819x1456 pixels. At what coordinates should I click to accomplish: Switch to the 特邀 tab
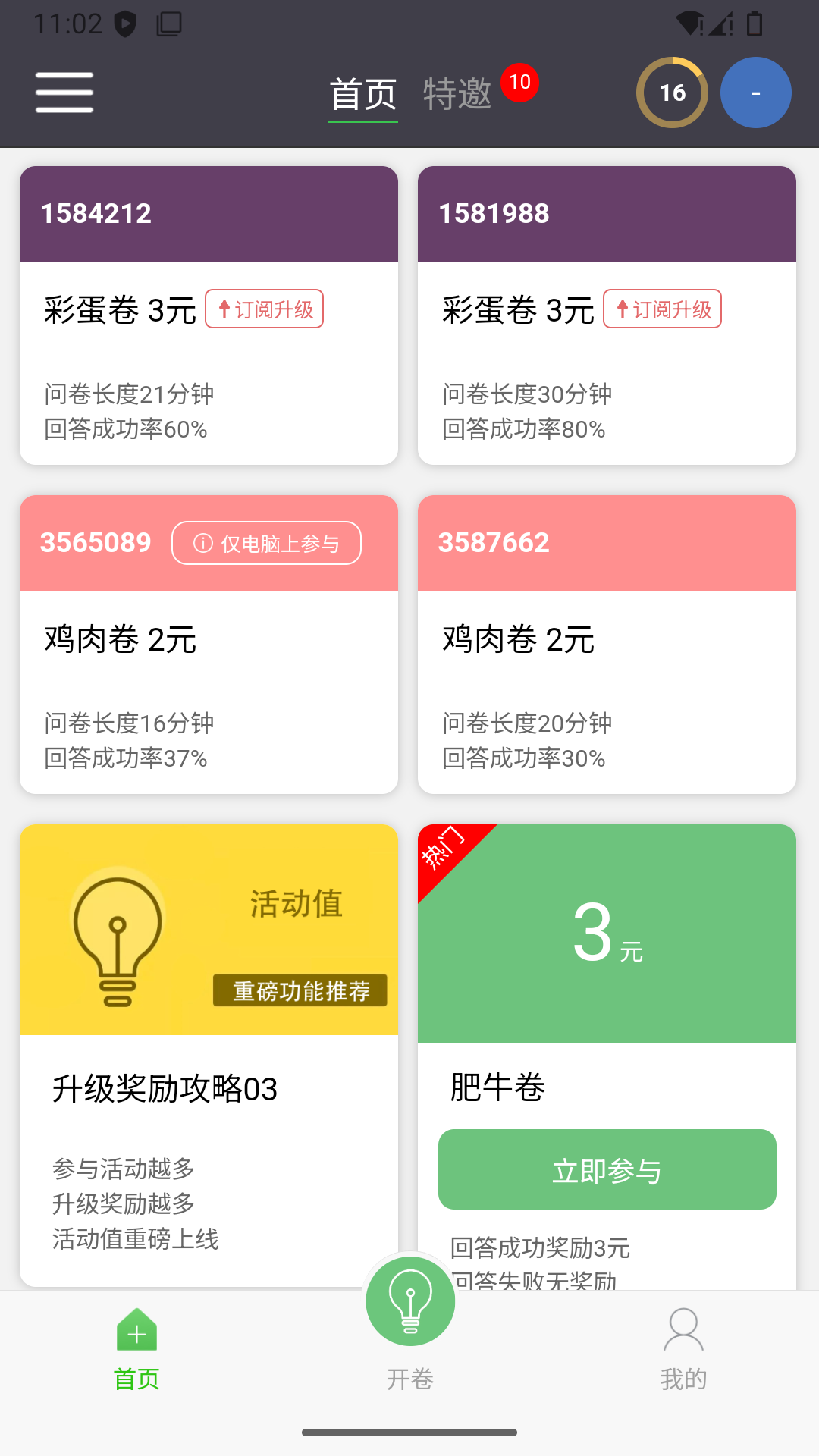(x=458, y=92)
